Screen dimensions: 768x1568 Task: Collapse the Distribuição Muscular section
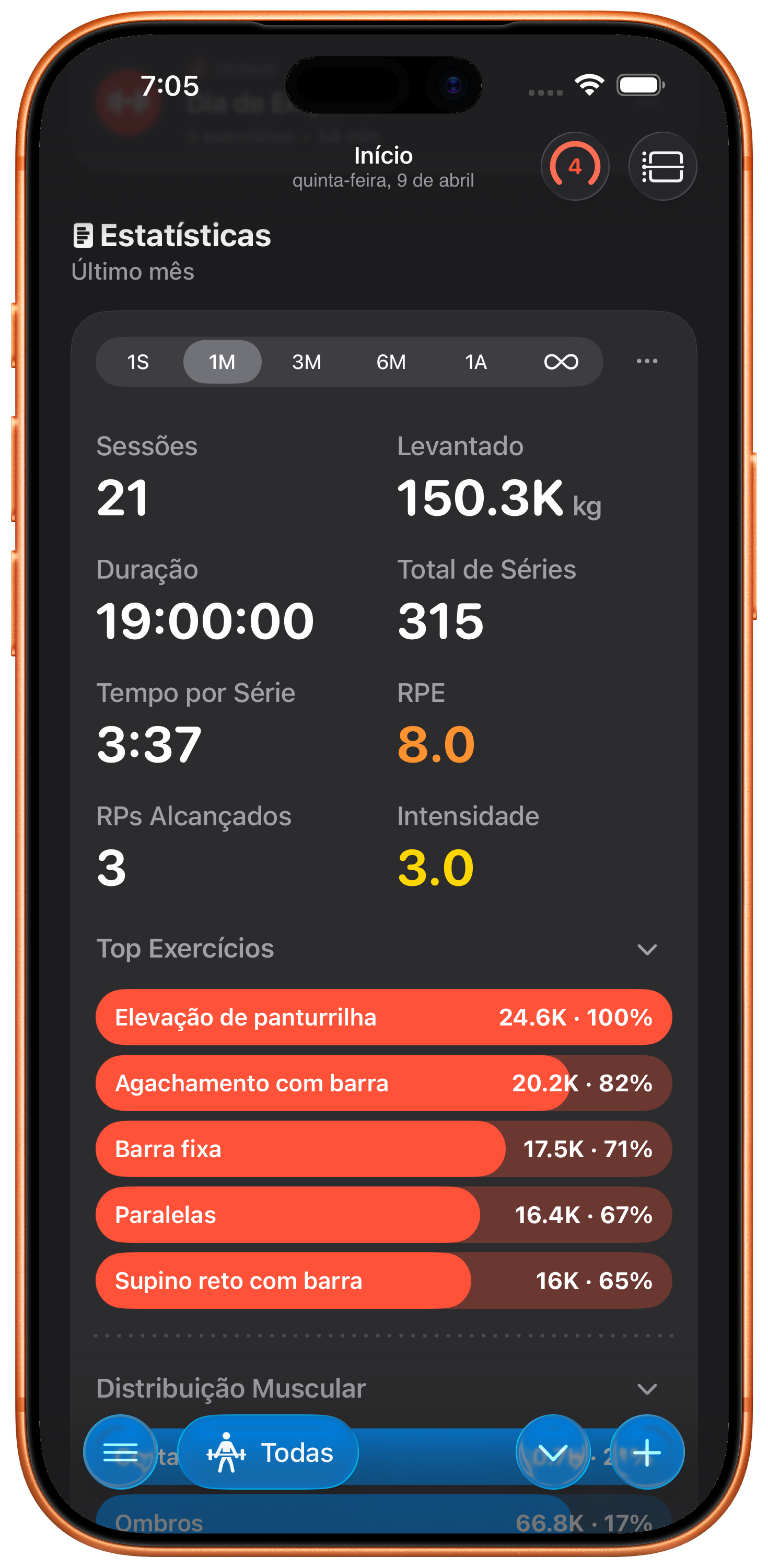[x=646, y=1389]
